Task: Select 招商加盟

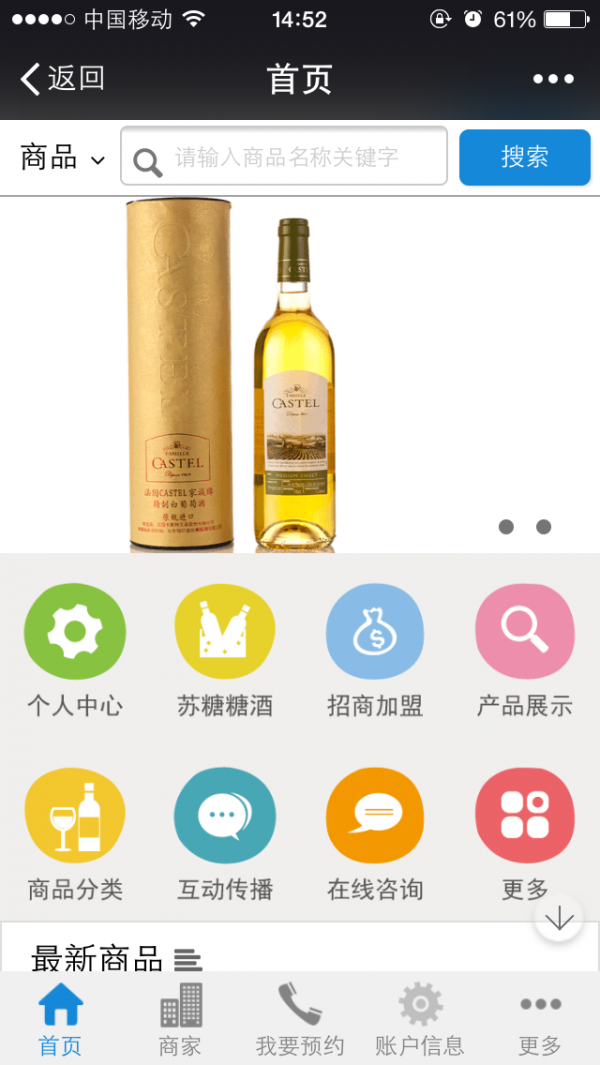Action: pos(375,633)
